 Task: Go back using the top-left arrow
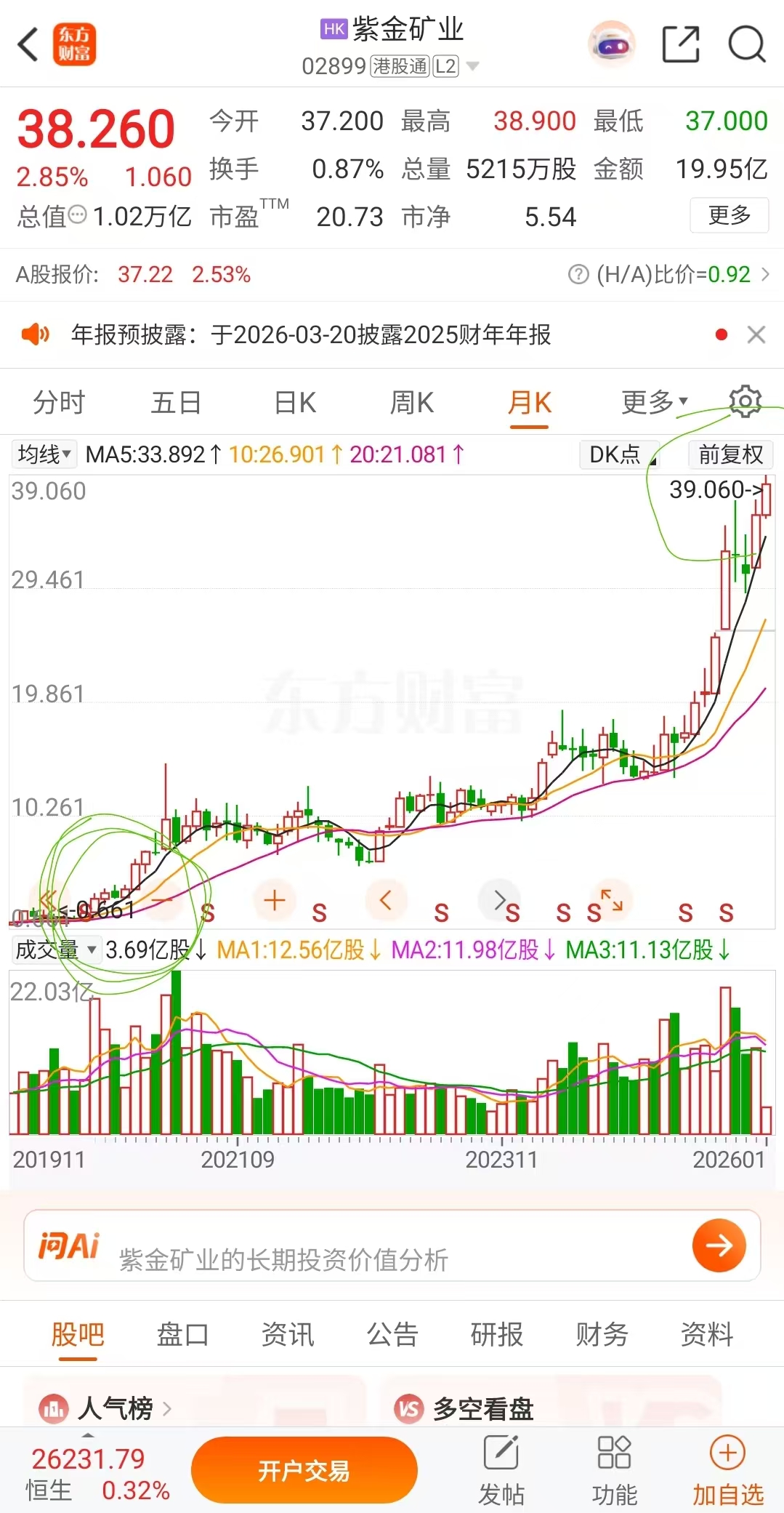pos(28,45)
